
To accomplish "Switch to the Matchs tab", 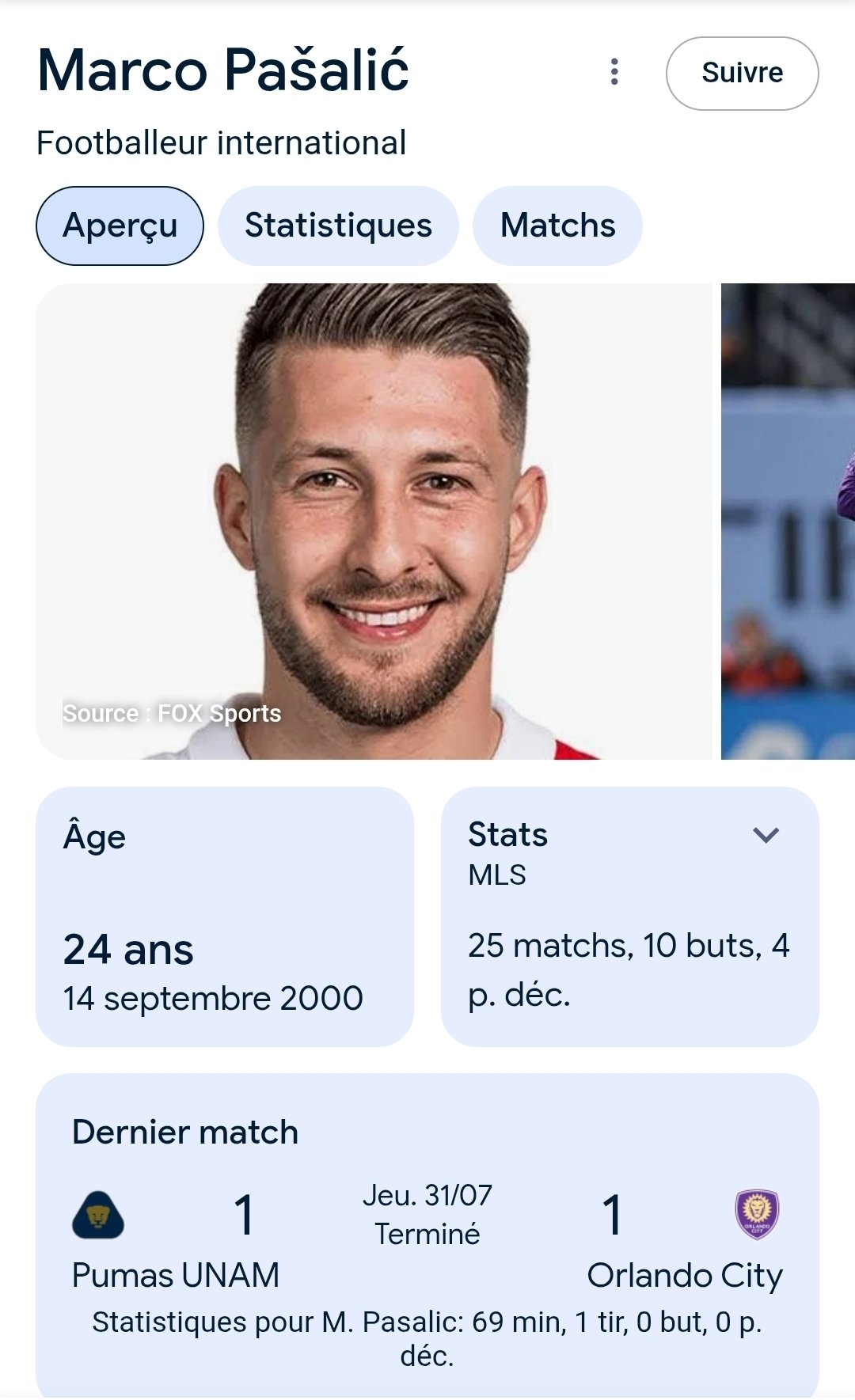I will tap(557, 226).
